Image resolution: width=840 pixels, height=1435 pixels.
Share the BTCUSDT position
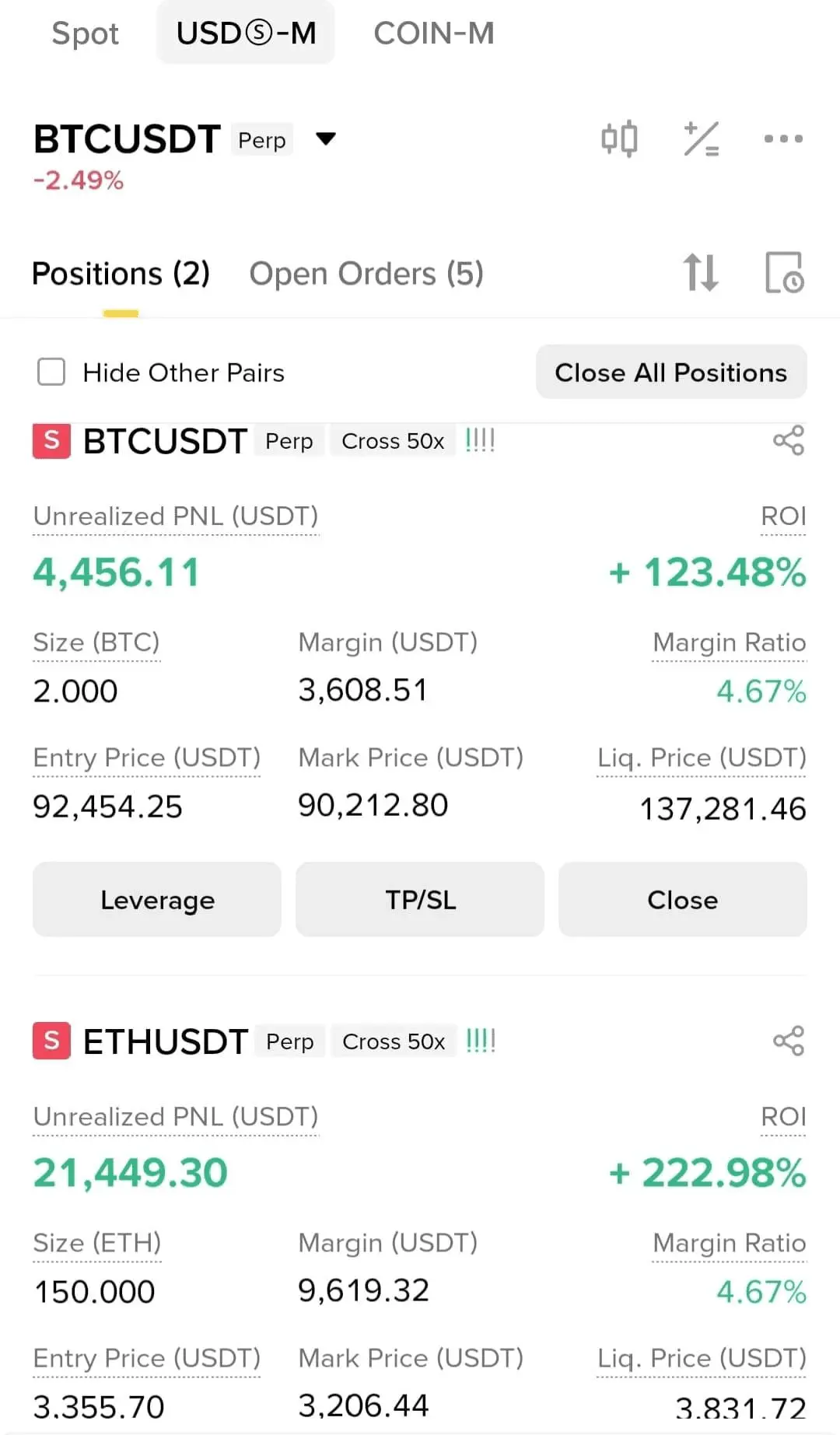pos(788,441)
